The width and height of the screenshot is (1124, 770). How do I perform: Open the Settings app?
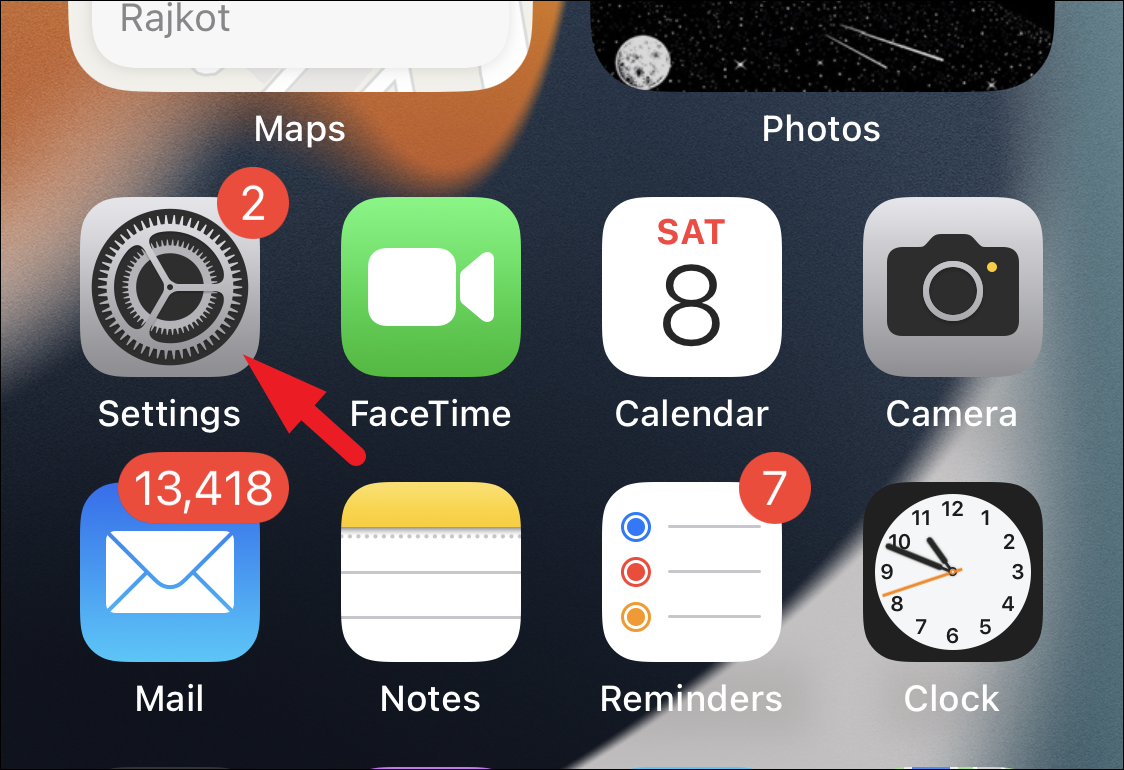click(170, 287)
